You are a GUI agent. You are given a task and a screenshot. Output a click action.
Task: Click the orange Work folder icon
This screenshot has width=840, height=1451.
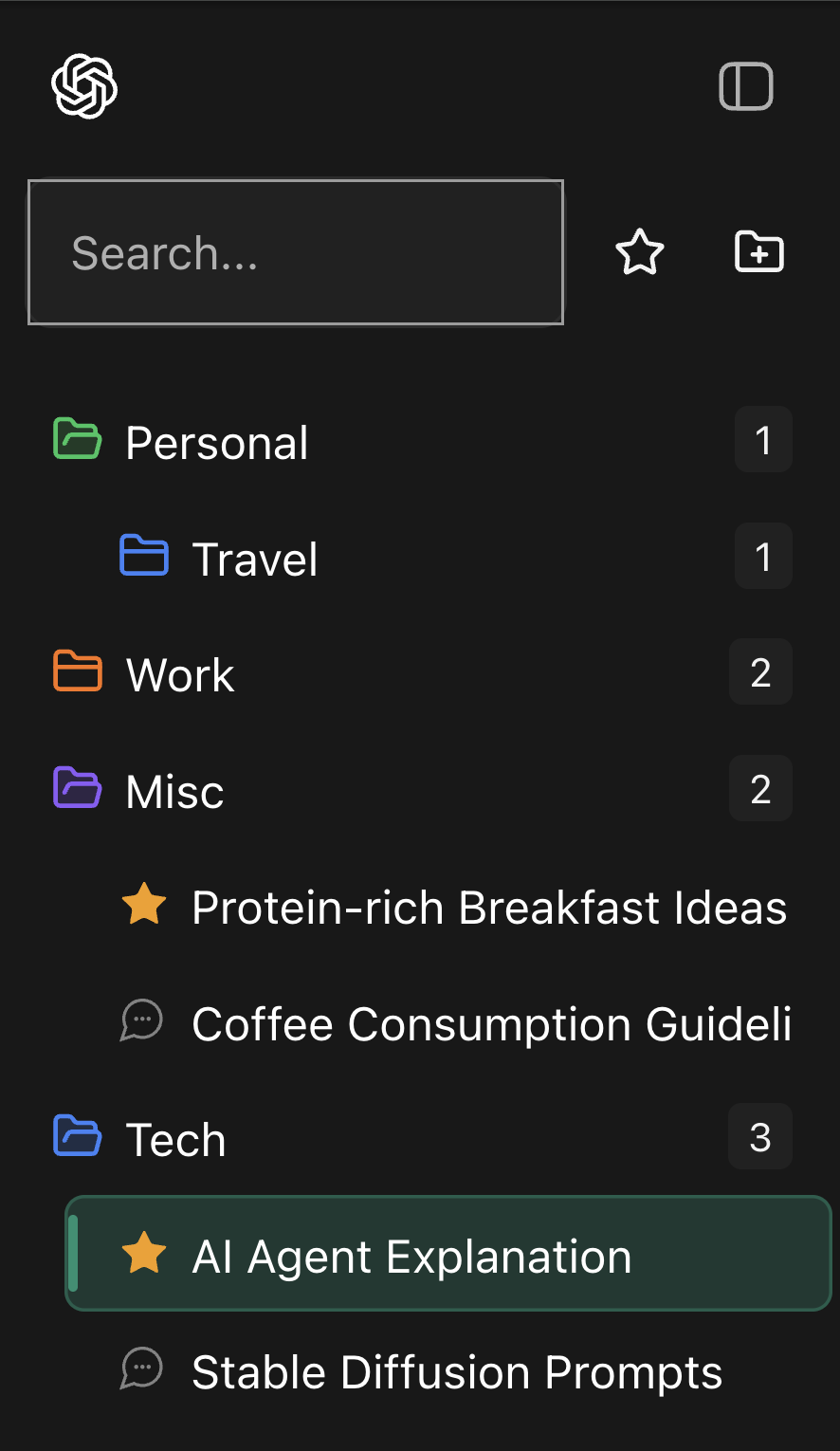(x=77, y=671)
